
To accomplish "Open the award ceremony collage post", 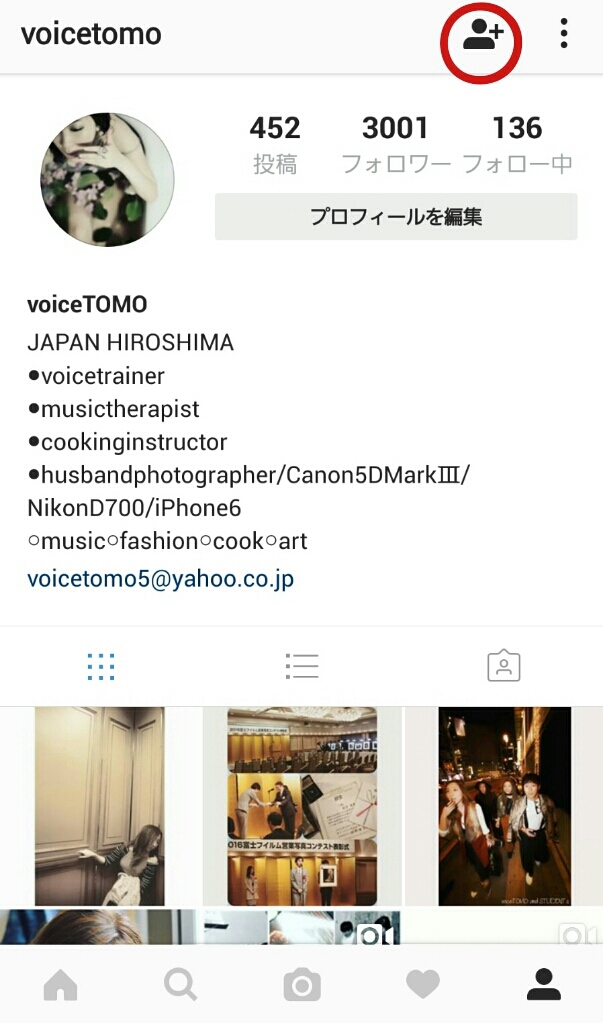I will pos(301,806).
